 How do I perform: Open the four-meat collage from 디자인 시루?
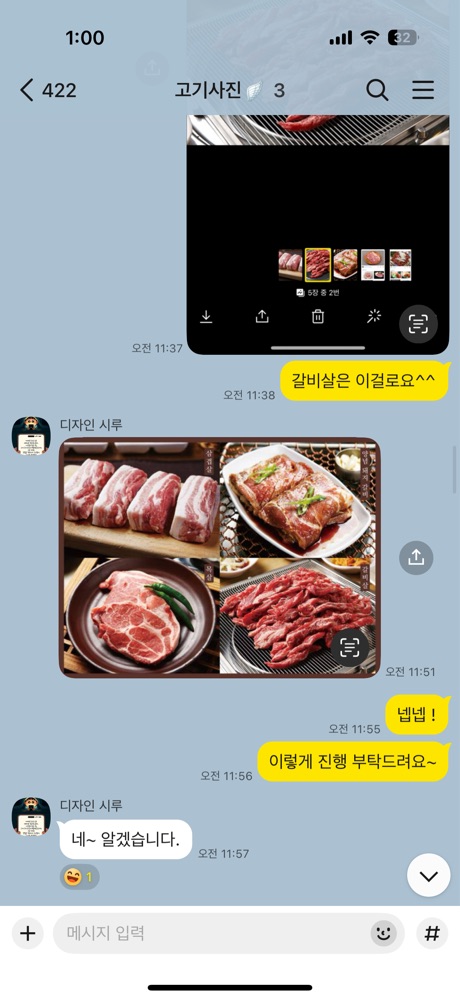pos(220,557)
